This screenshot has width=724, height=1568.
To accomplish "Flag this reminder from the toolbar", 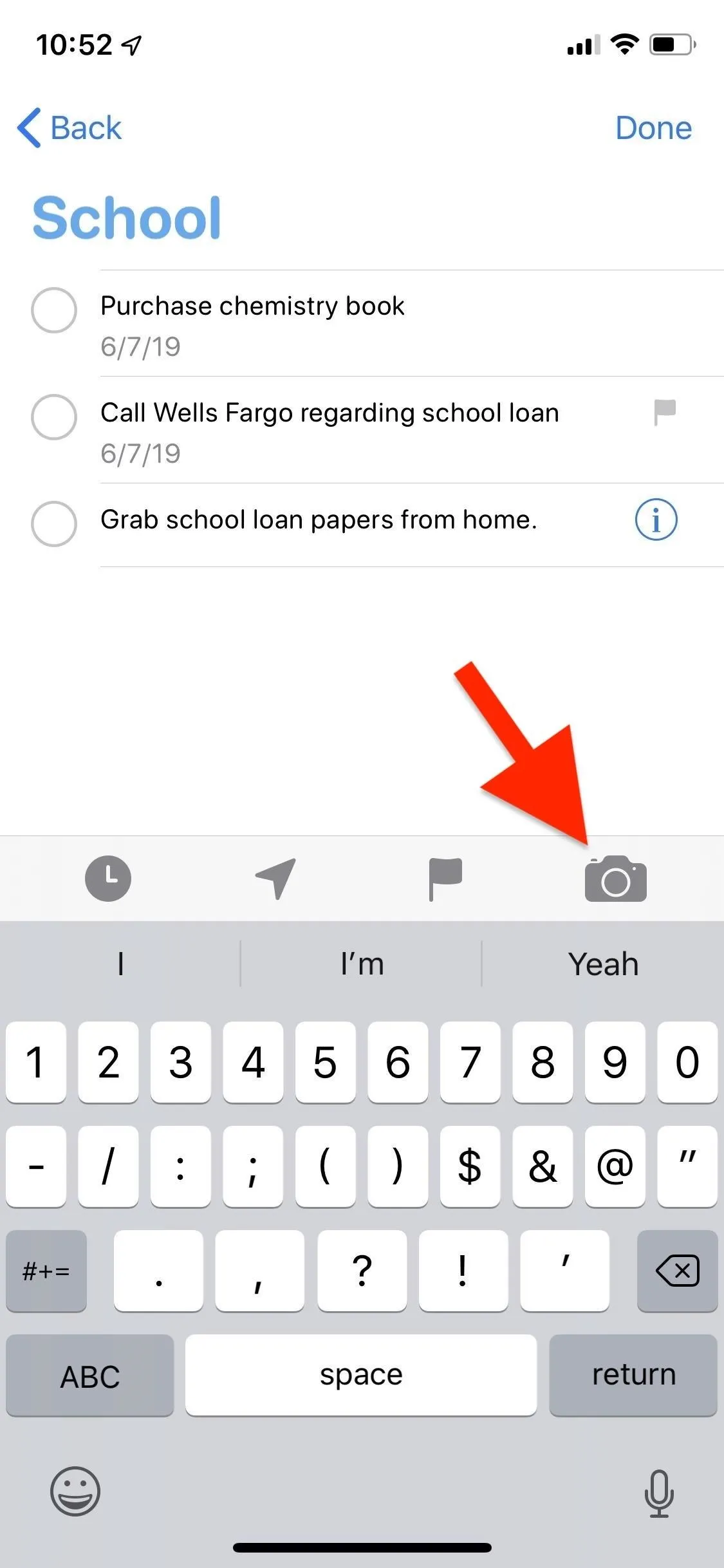I will (x=445, y=879).
